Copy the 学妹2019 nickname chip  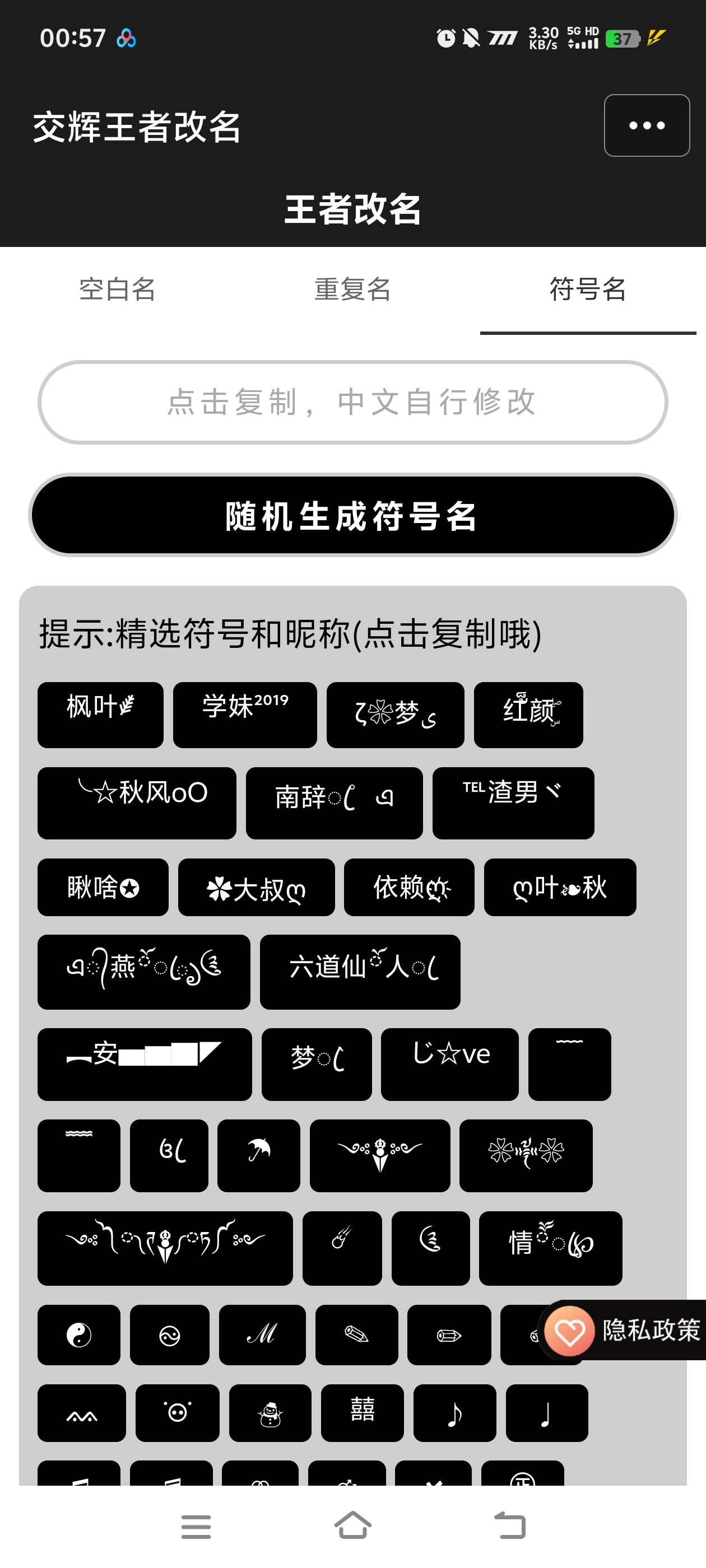pyautogui.click(x=245, y=715)
